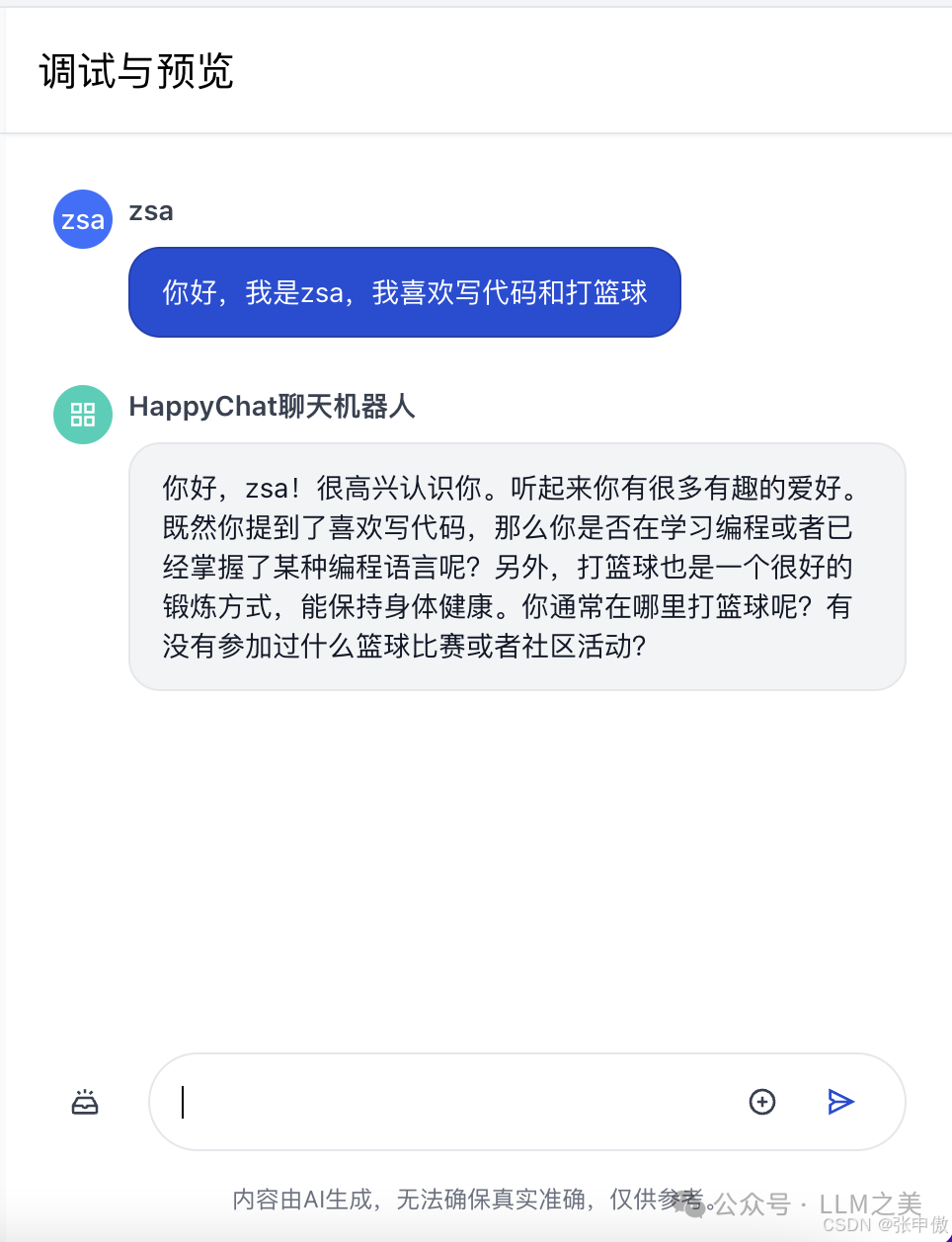Image resolution: width=952 pixels, height=1242 pixels.
Task: Send the message with the arrow icon
Action: [x=840, y=1102]
